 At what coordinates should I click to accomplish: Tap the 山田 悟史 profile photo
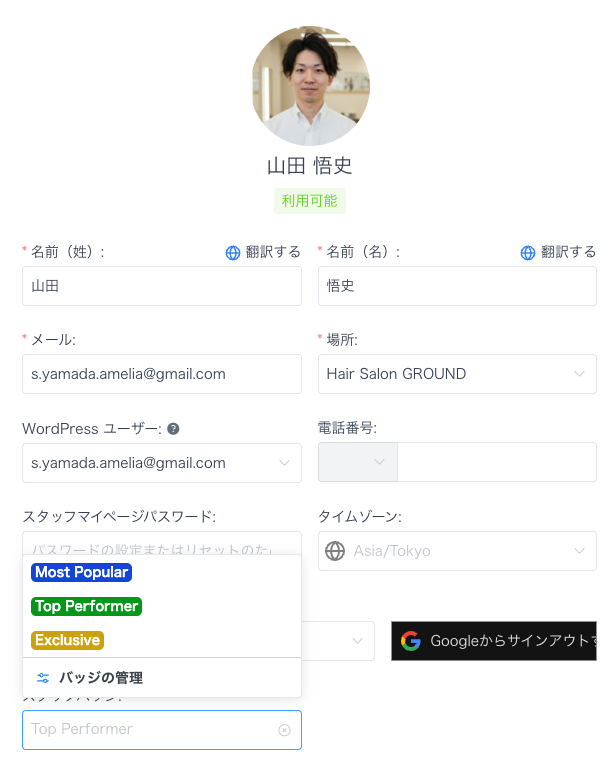tap(310, 86)
